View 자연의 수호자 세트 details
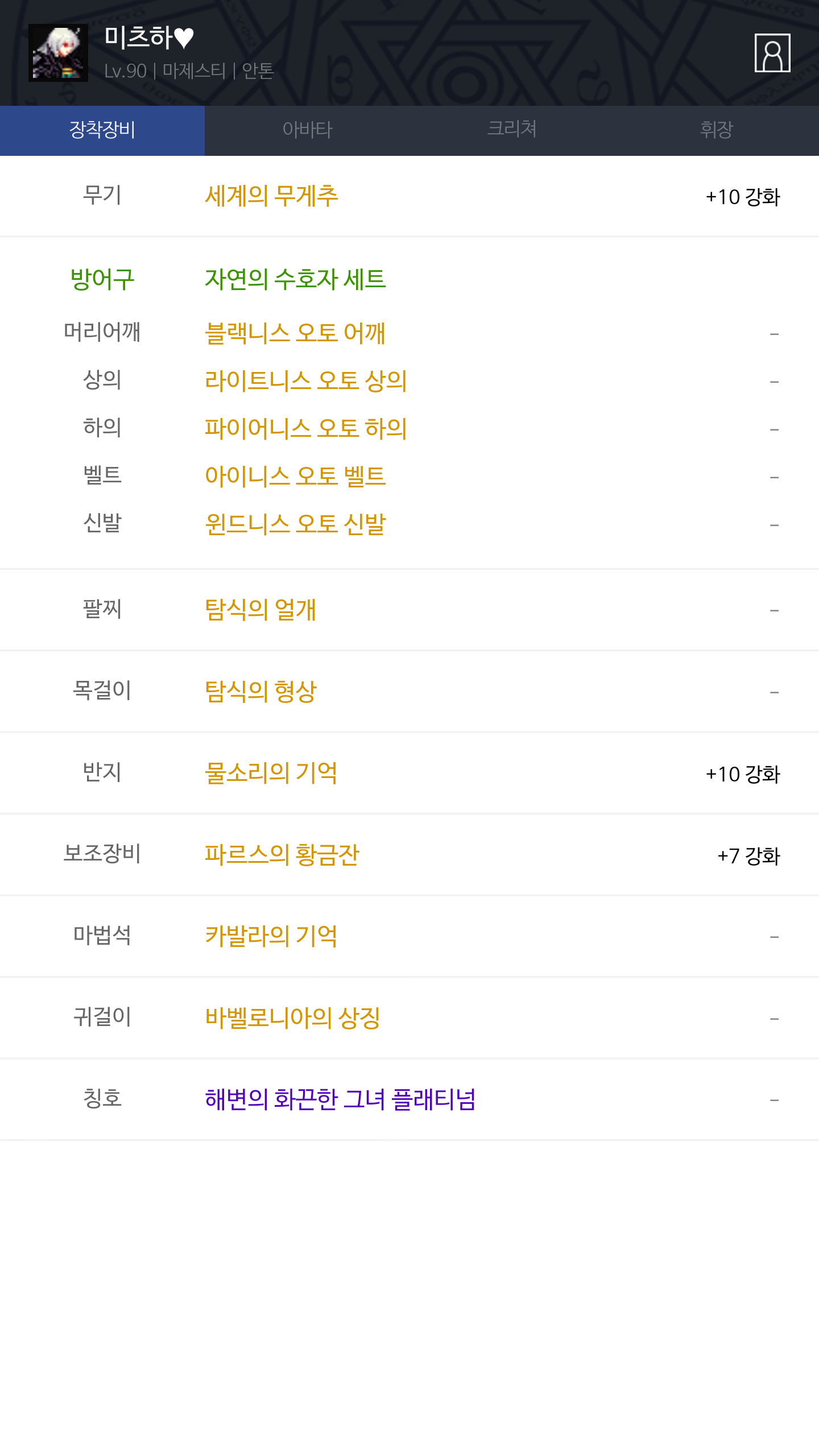This screenshot has width=819, height=1456. click(x=295, y=279)
